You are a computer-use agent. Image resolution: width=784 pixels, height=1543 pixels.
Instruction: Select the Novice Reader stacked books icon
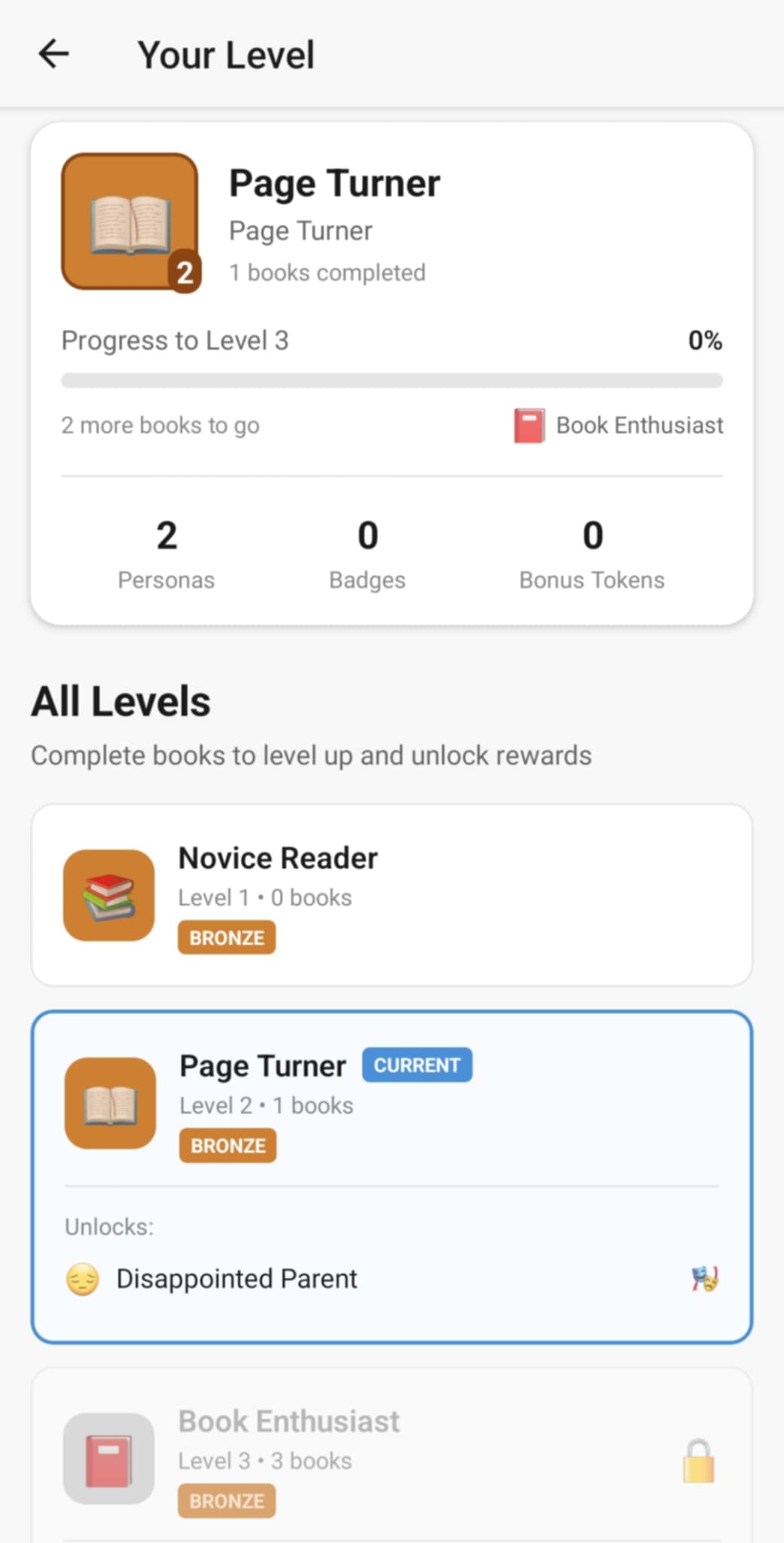[108, 894]
